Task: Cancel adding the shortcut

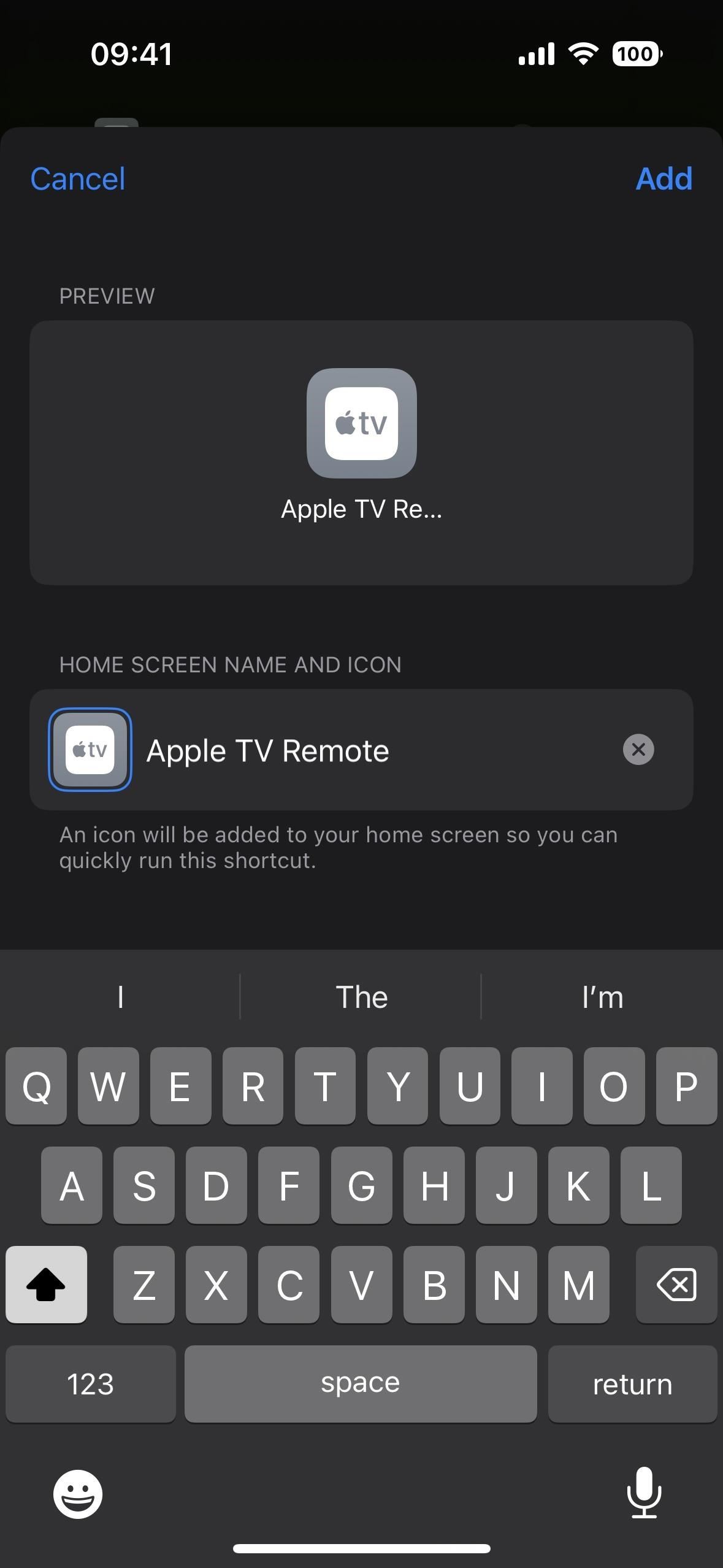Action: (x=78, y=179)
